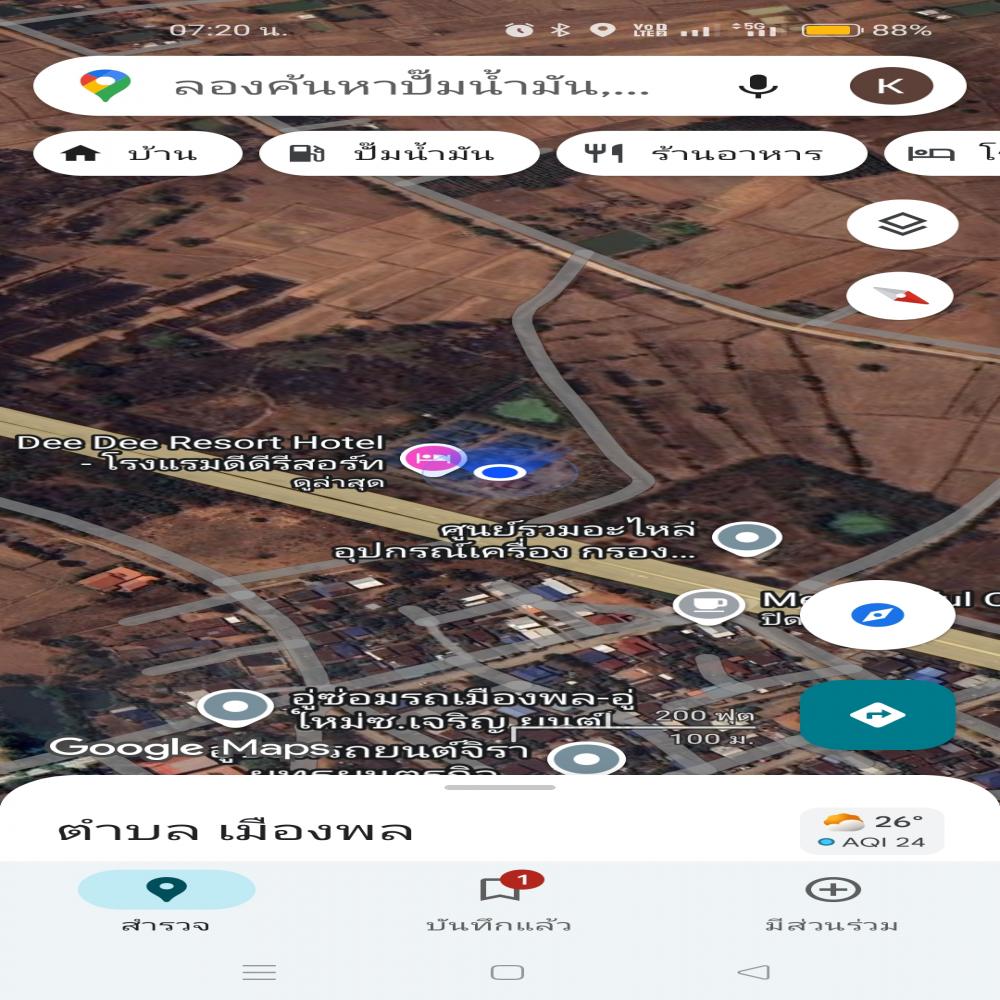This screenshot has height=1000, width=1000.
Task: Open the search box at the top
Action: tap(410, 86)
